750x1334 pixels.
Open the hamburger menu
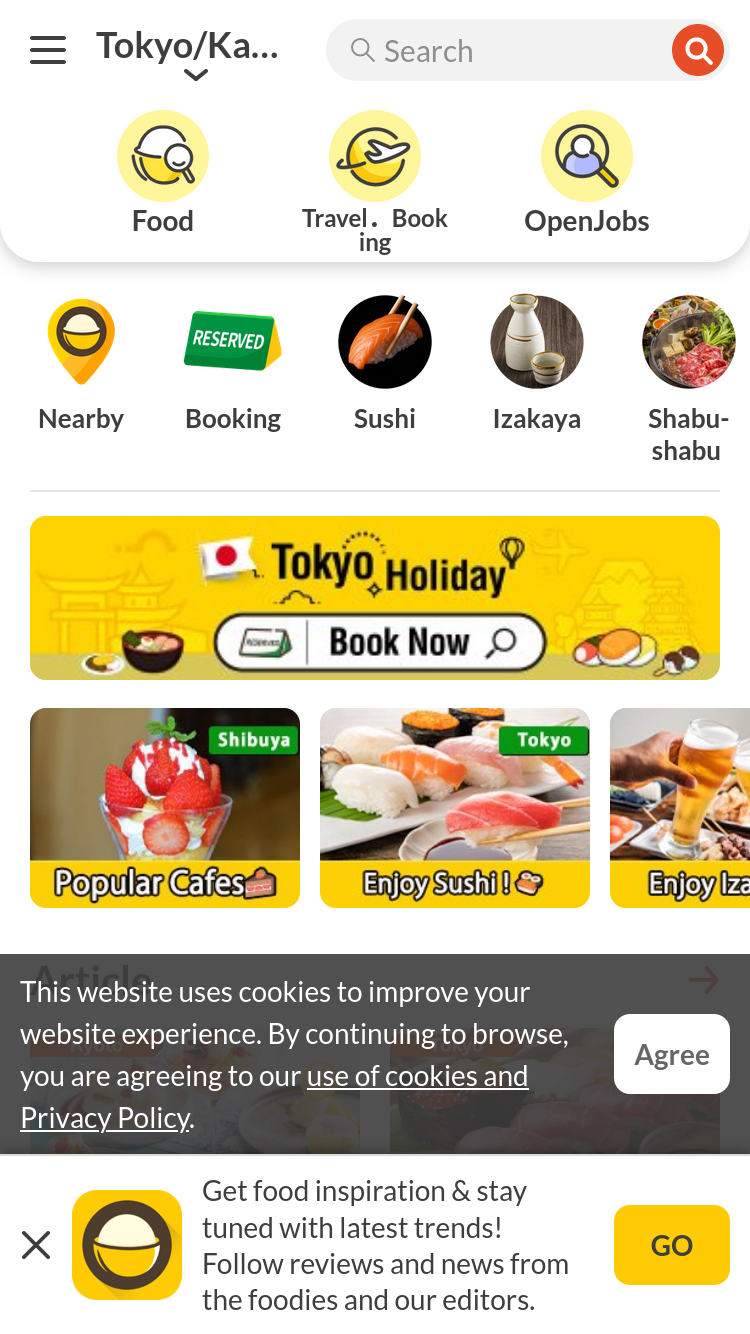48,50
